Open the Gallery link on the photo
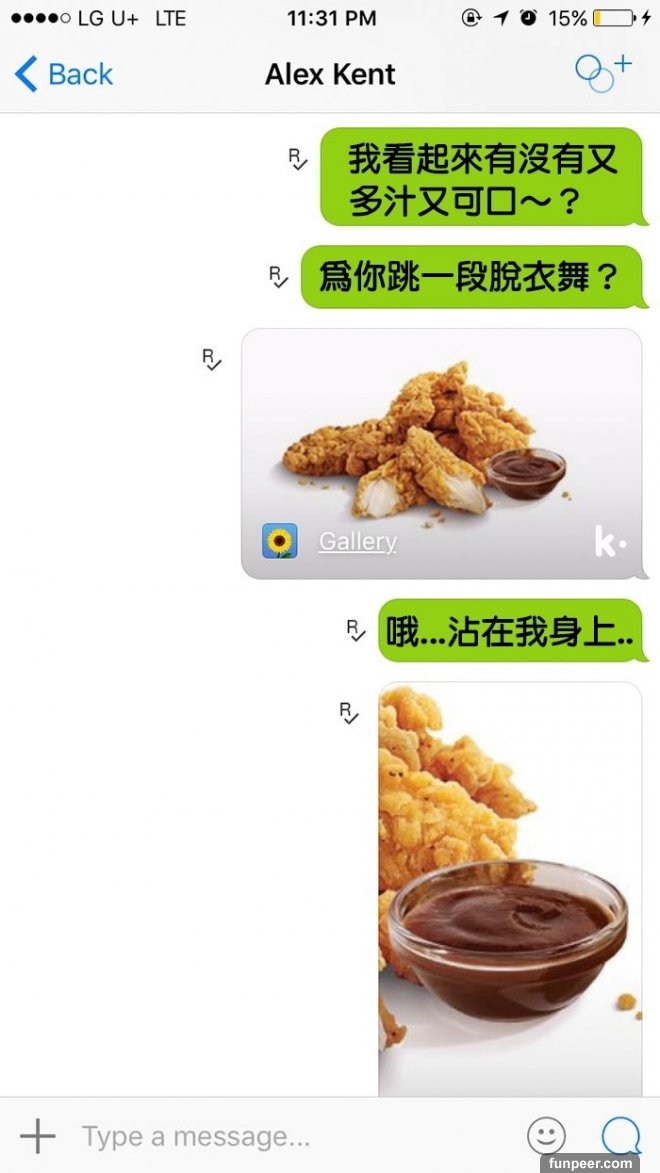Image resolution: width=660 pixels, height=1173 pixels. coord(357,542)
